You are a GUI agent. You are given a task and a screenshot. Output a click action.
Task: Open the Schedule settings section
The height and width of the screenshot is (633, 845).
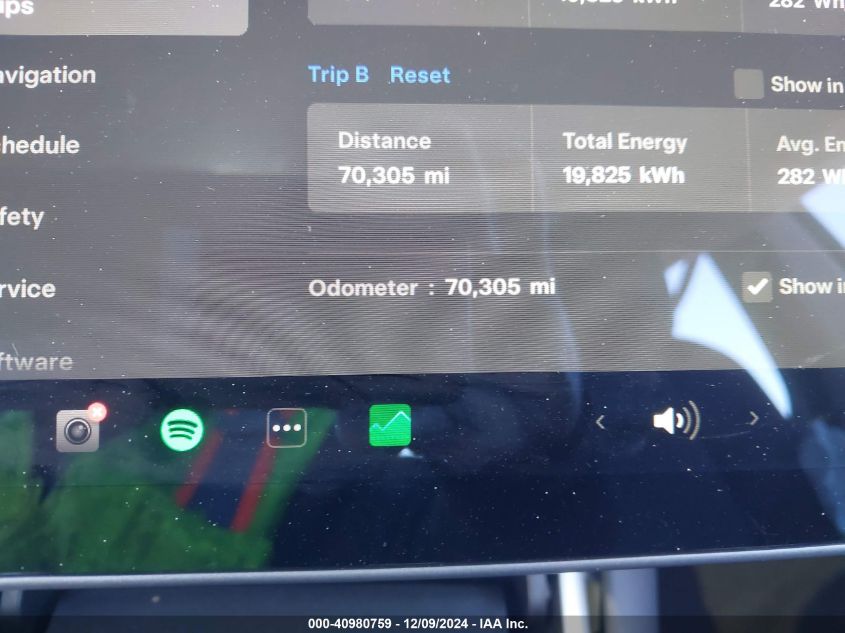(x=40, y=145)
